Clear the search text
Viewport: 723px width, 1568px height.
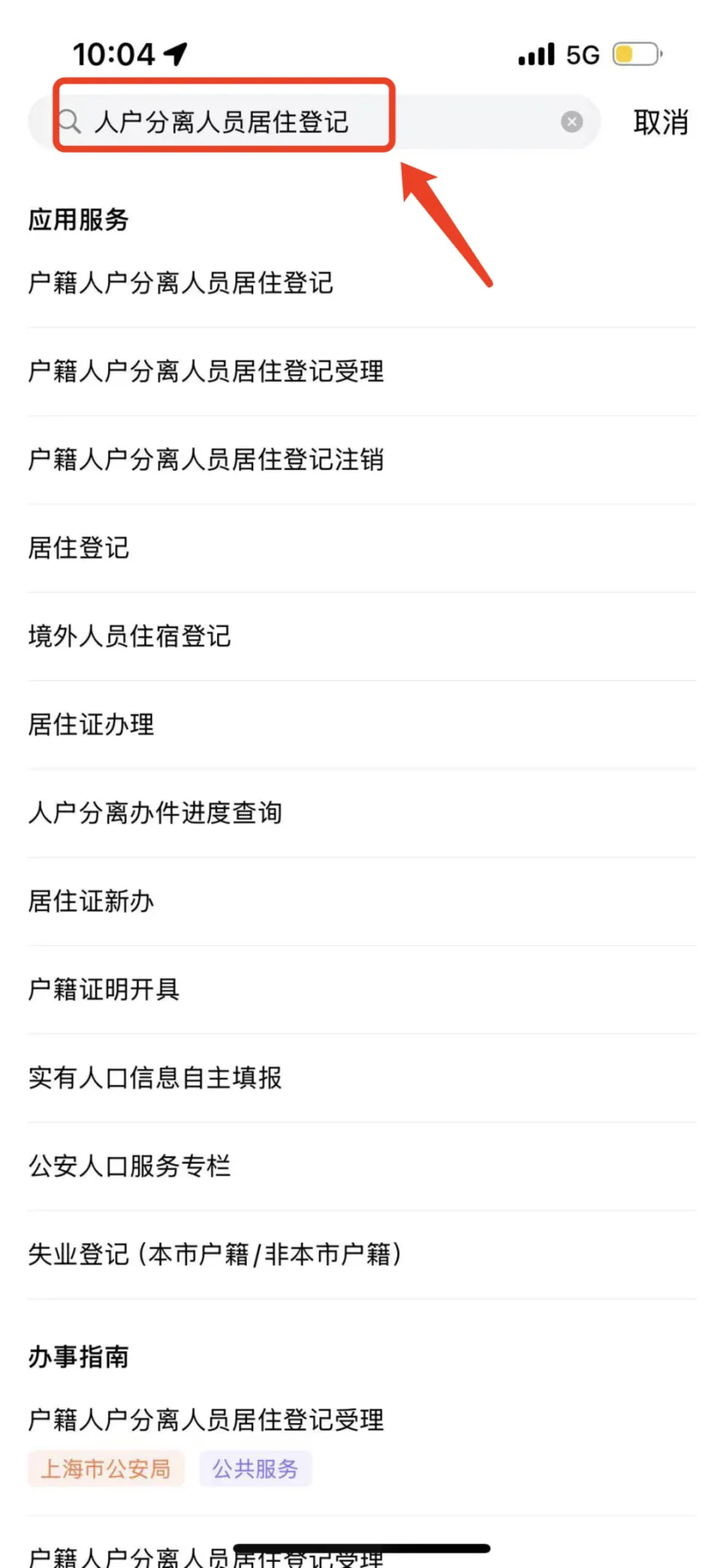coord(572,122)
